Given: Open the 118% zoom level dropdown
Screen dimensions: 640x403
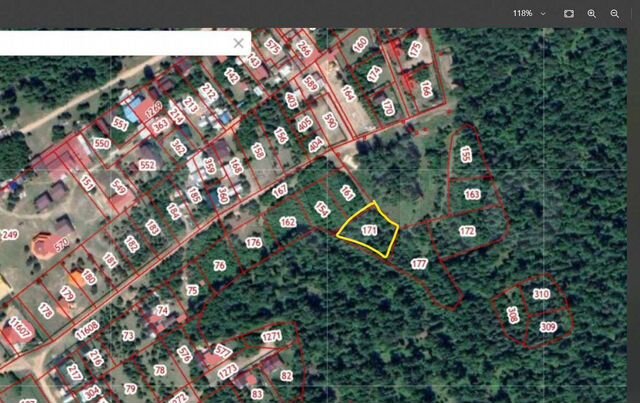Looking at the screenshot, I should click(530, 14).
